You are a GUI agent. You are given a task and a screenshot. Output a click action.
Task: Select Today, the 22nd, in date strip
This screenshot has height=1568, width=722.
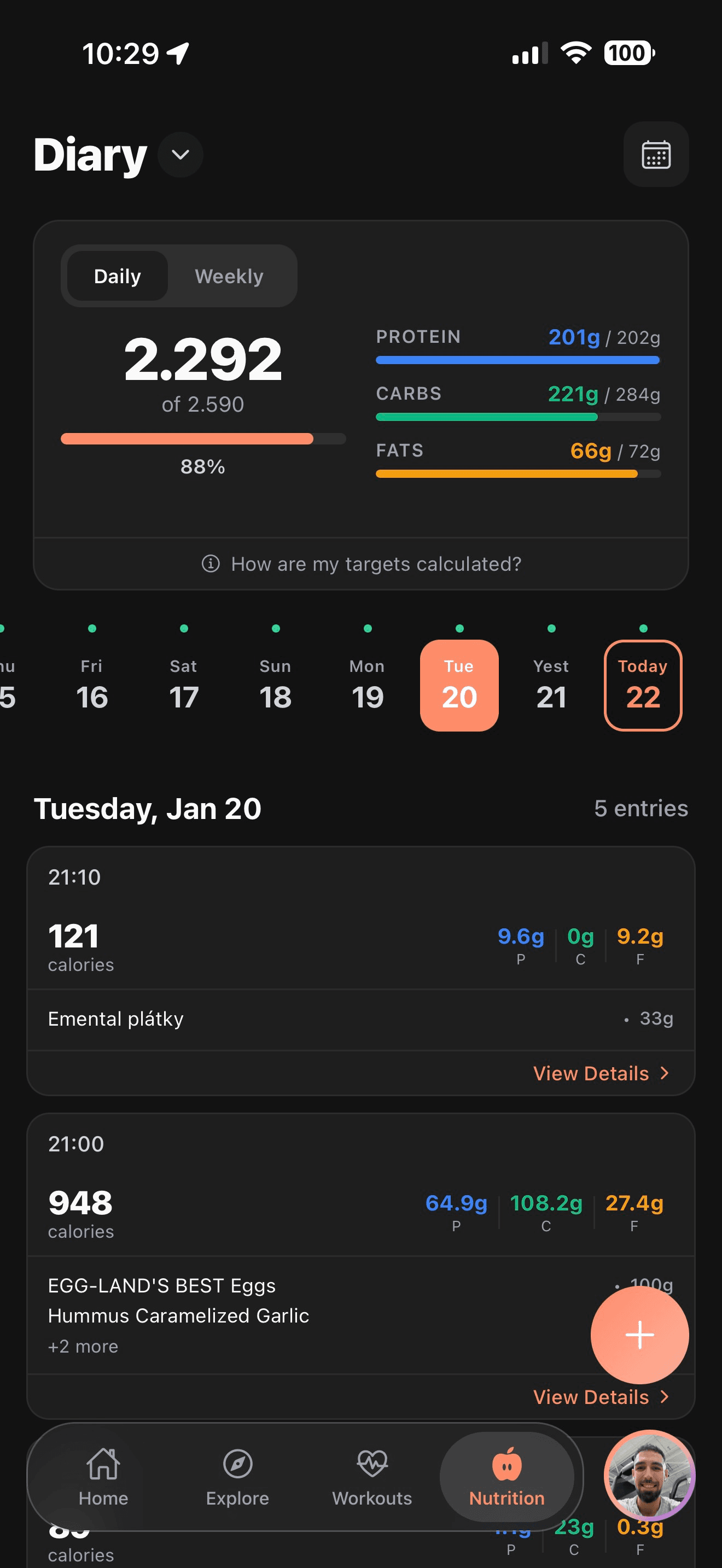point(642,685)
